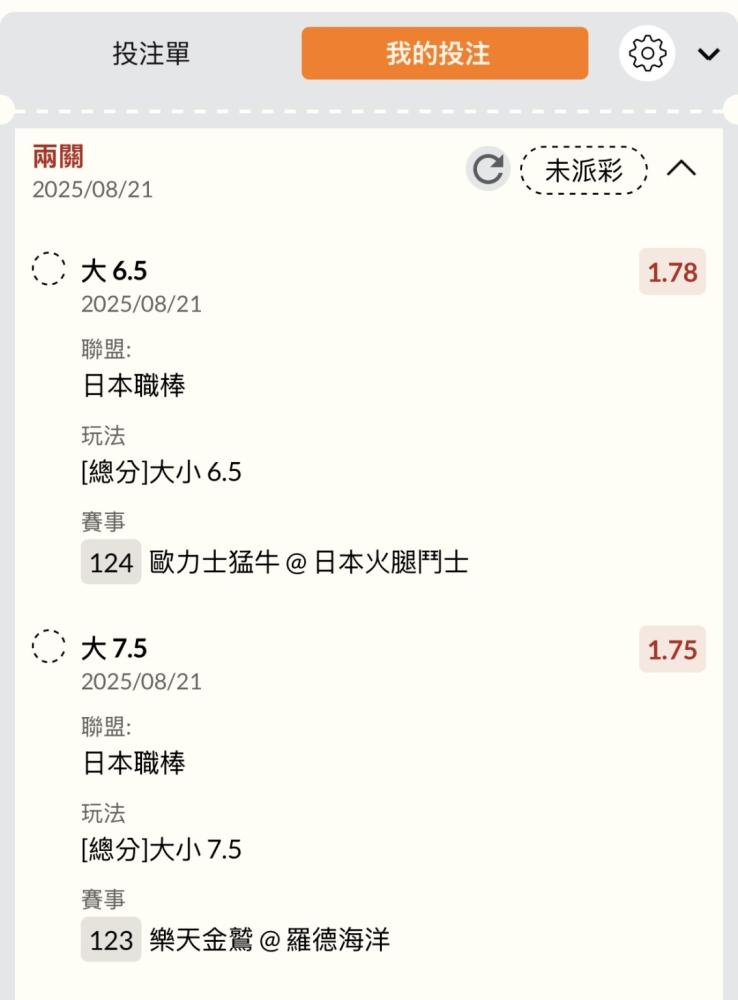The width and height of the screenshot is (738, 1000).
Task: Switch to the 投注單 tab
Action: pos(151,54)
